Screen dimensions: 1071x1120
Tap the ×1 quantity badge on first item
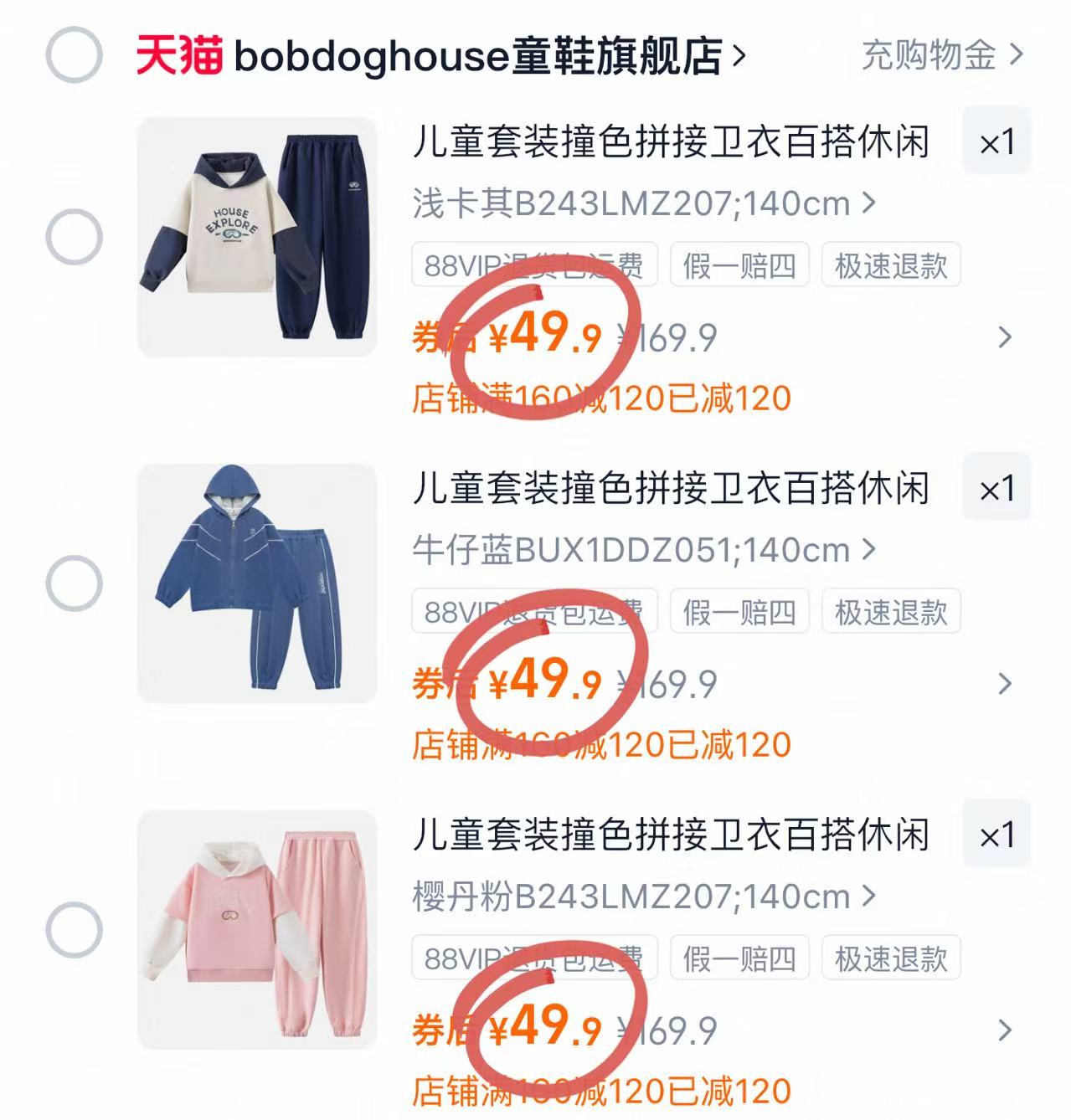(x=996, y=140)
